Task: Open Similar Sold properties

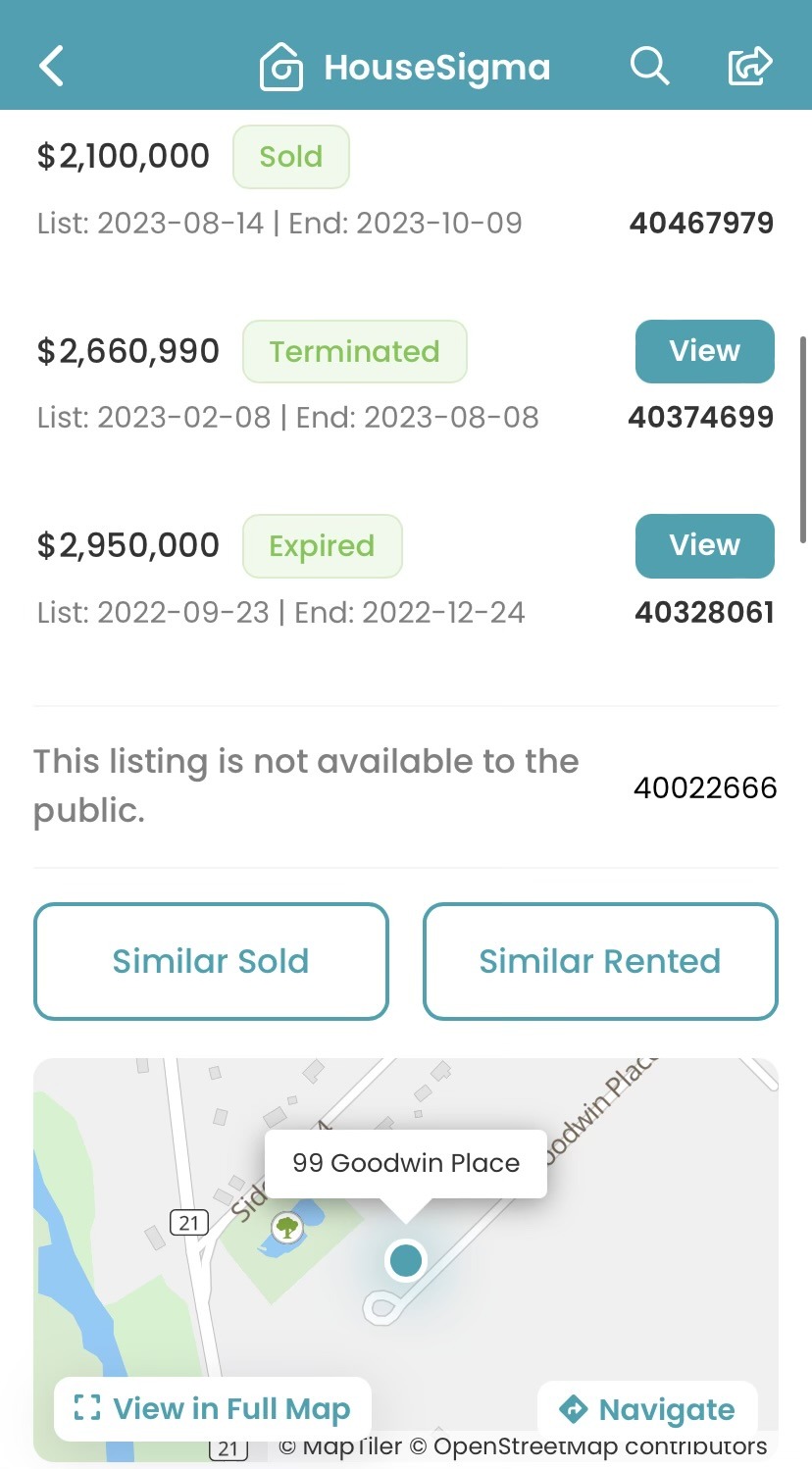Action: [x=211, y=961]
